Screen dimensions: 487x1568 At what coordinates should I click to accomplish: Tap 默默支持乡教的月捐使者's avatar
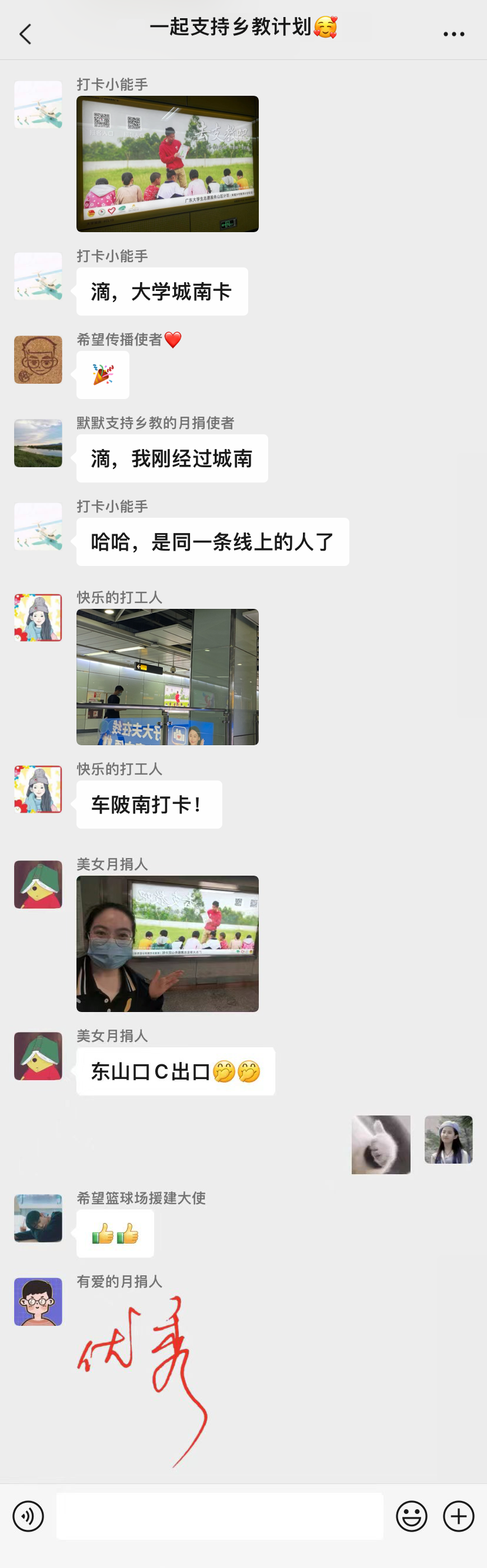click(38, 443)
